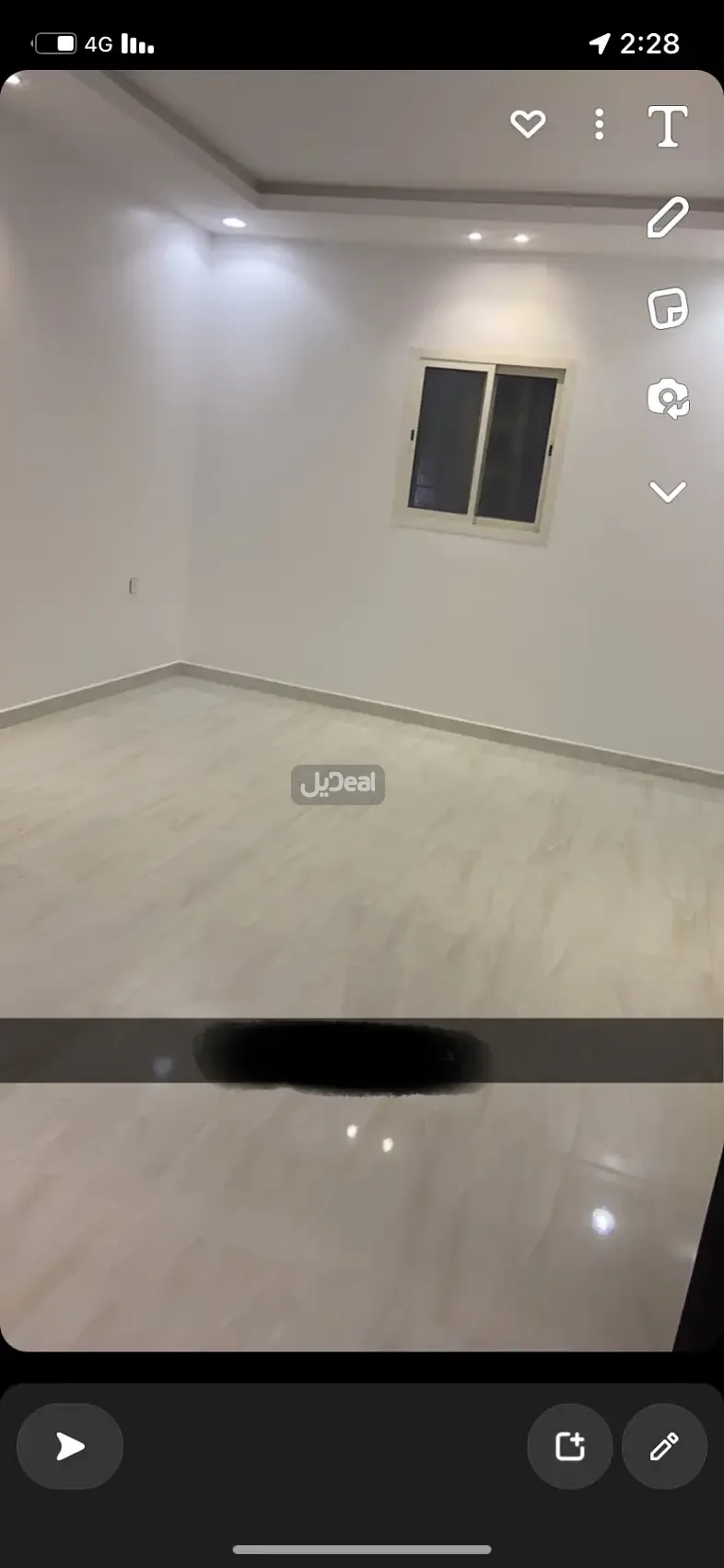Add text with the T tool
This screenshot has height=1568, width=724.
(668, 126)
